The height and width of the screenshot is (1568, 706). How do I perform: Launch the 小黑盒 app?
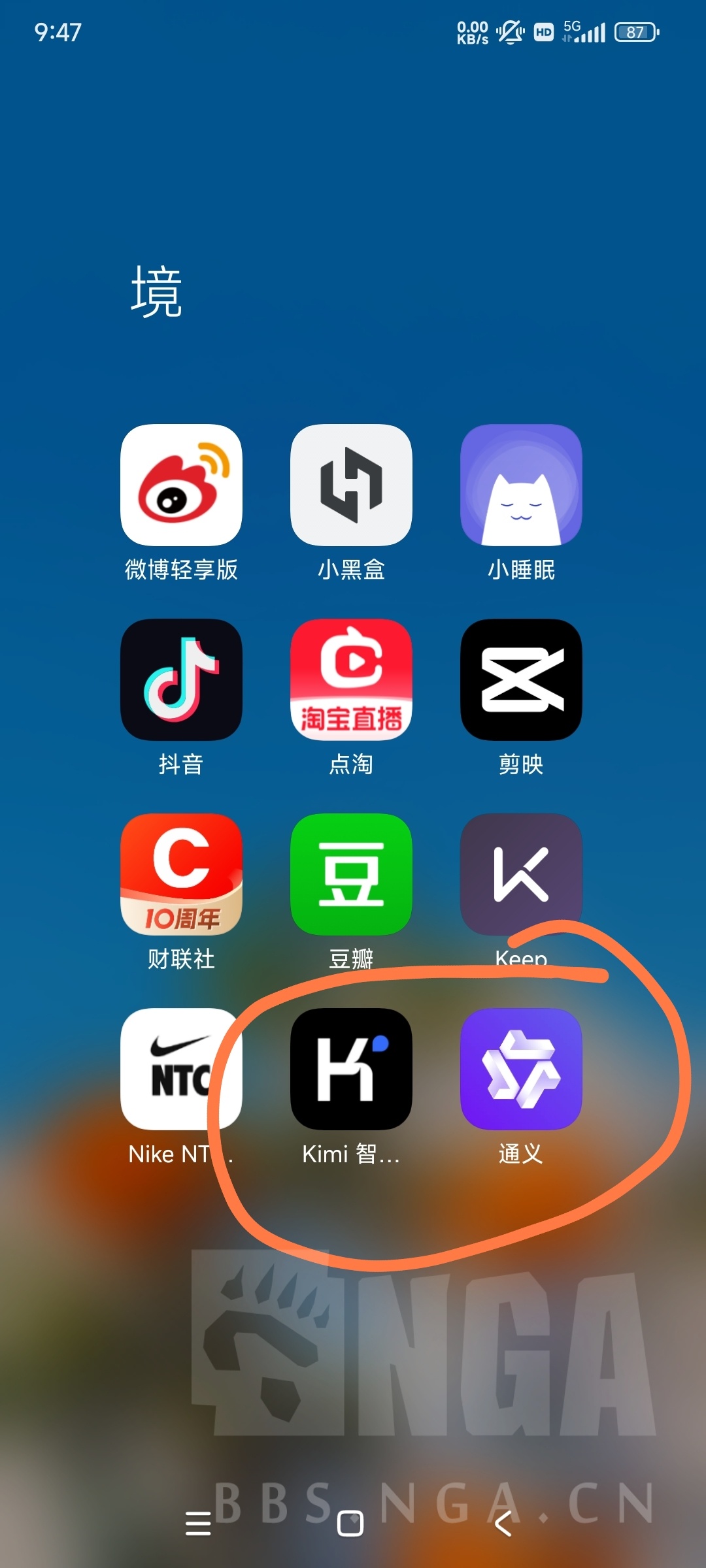(351, 485)
